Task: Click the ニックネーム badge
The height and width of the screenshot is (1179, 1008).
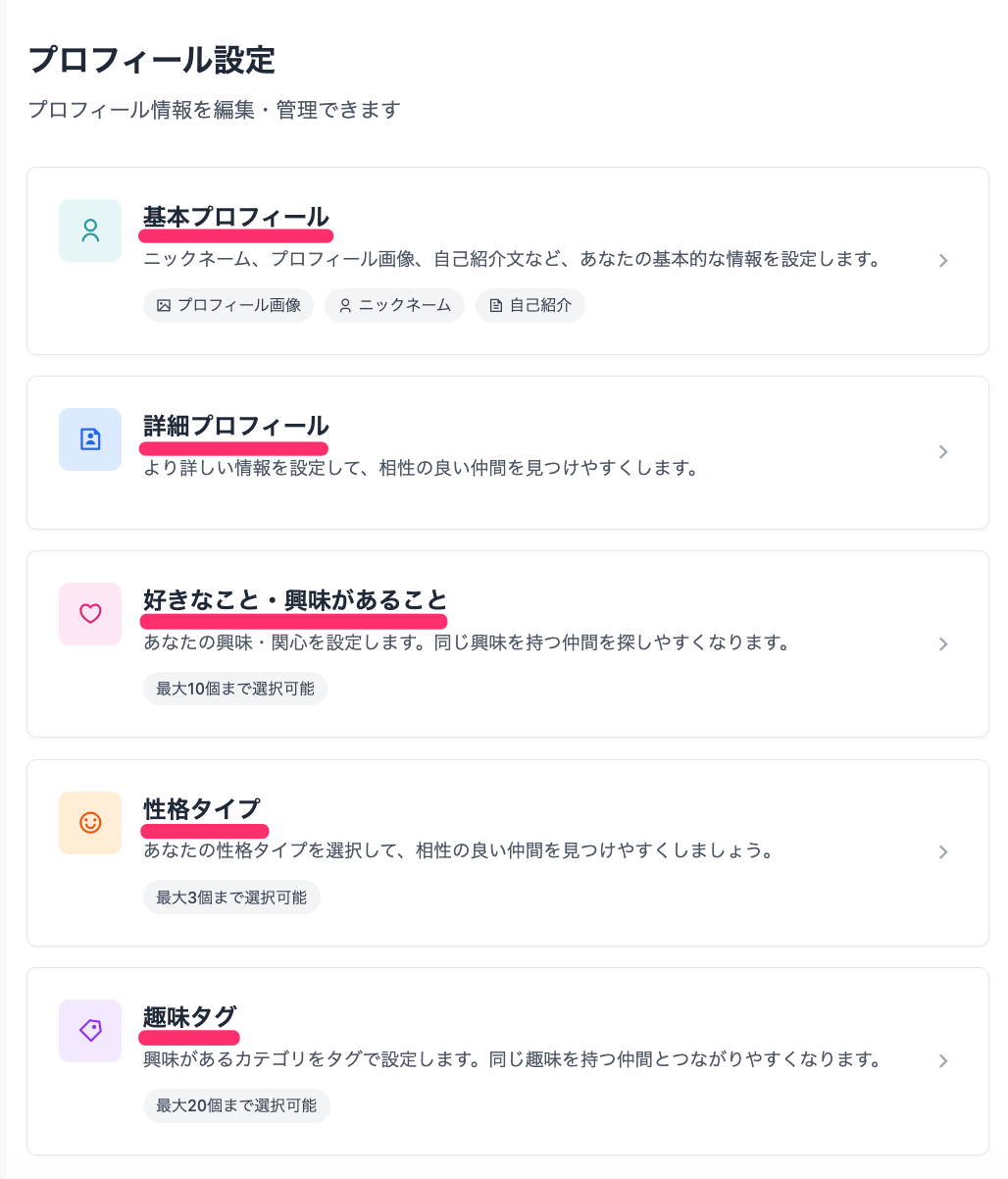Action: click(394, 305)
